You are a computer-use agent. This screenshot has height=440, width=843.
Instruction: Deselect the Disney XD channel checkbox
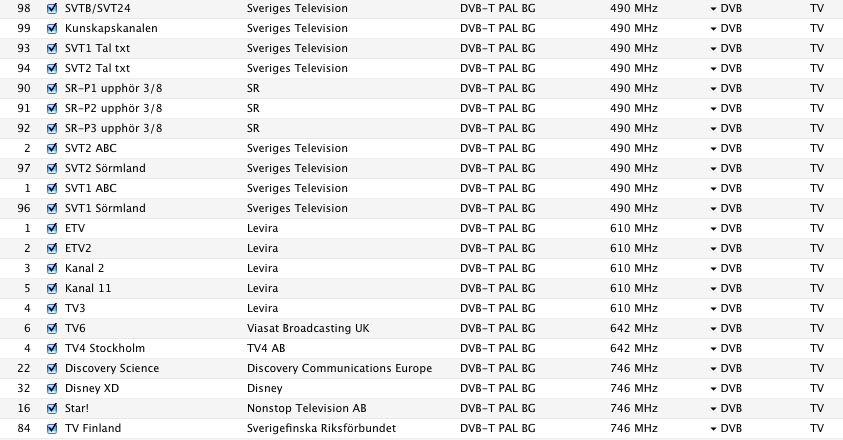point(53,388)
